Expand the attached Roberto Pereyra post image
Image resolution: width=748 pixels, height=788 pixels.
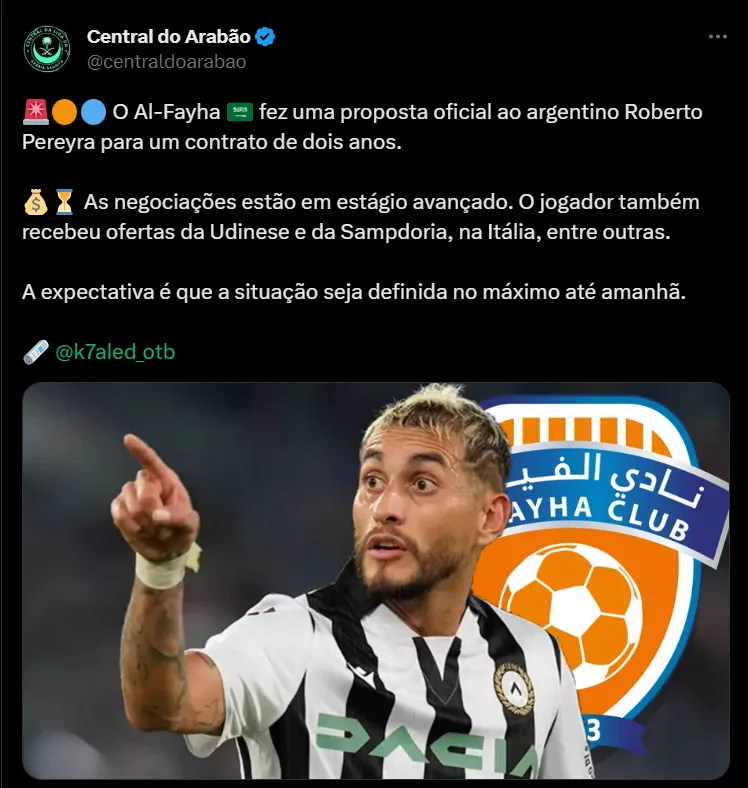pyautogui.click(x=375, y=580)
